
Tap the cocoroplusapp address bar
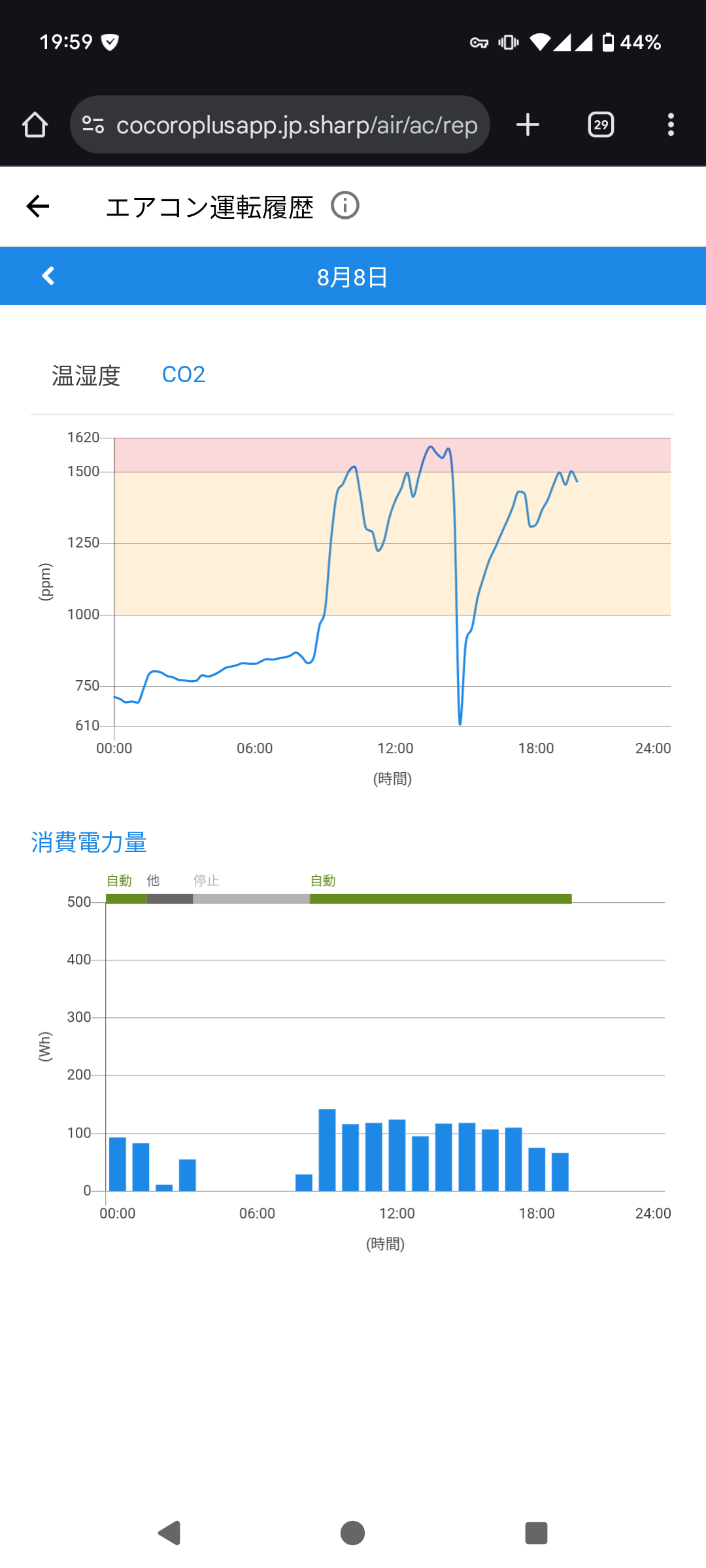pyautogui.click(x=296, y=125)
